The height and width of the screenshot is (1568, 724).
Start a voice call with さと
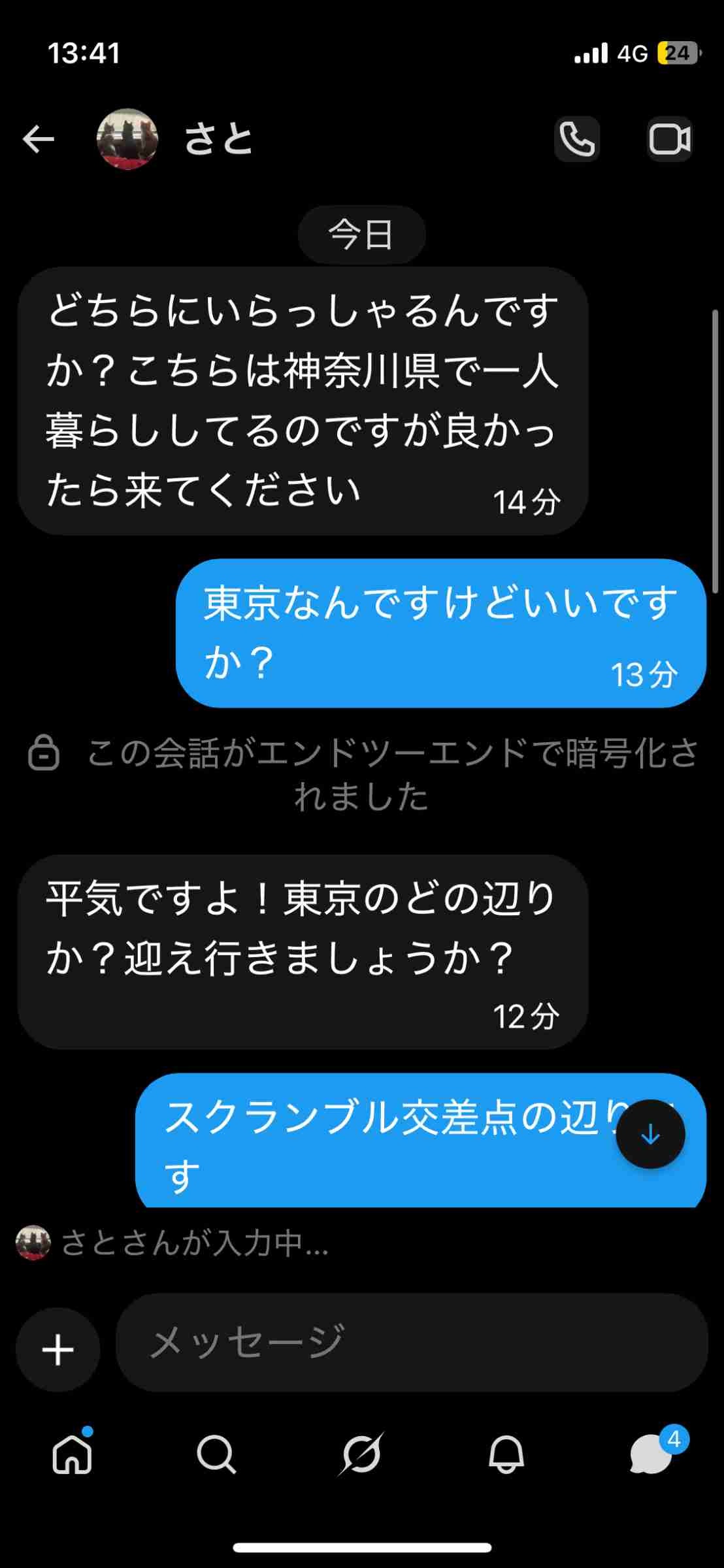pyautogui.click(x=577, y=139)
